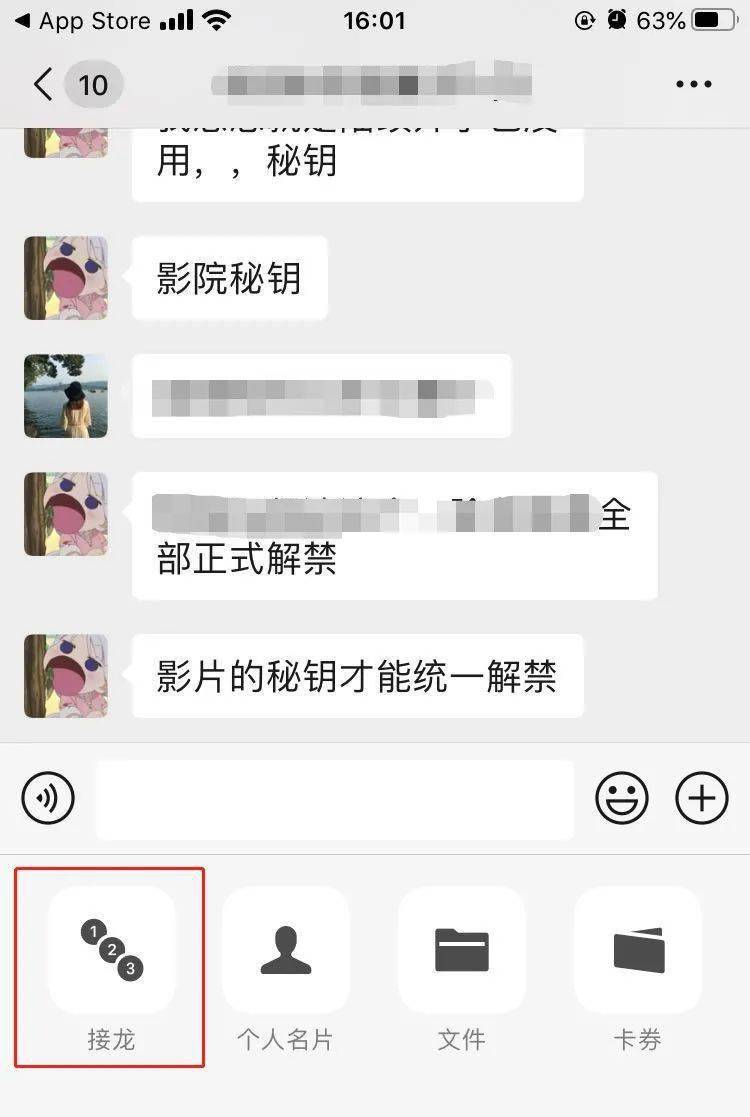The image size is (750, 1117).
Task: Open the profile of the lake photo avatar
Action: click(66, 396)
